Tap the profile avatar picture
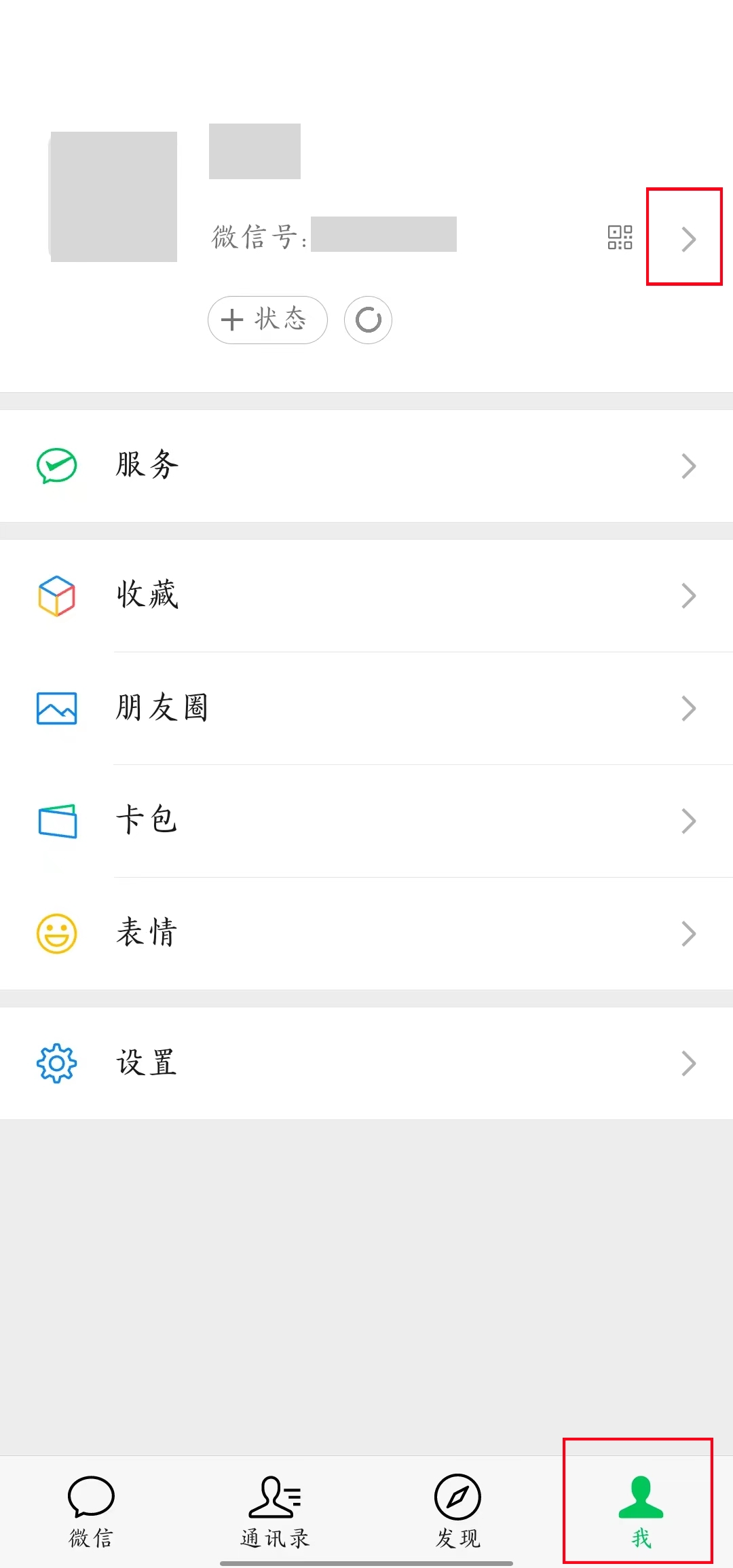This screenshot has width=733, height=1568. pyautogui.click(x=113, y=196)
